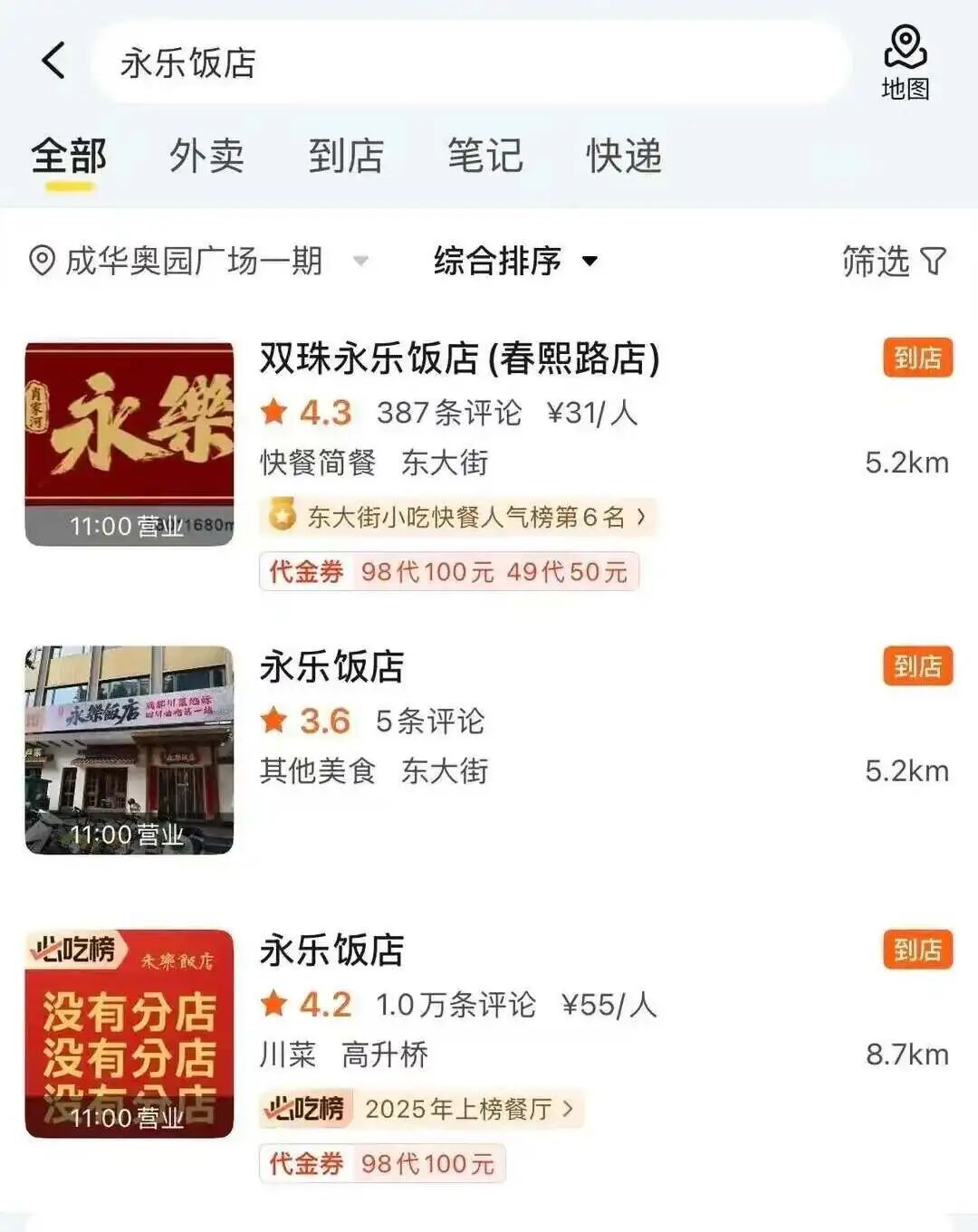Open 永乐饭店 rated 4.2 in 高升桥
Viewport: 978px width, 1232px height.
[x=331, y=951]
